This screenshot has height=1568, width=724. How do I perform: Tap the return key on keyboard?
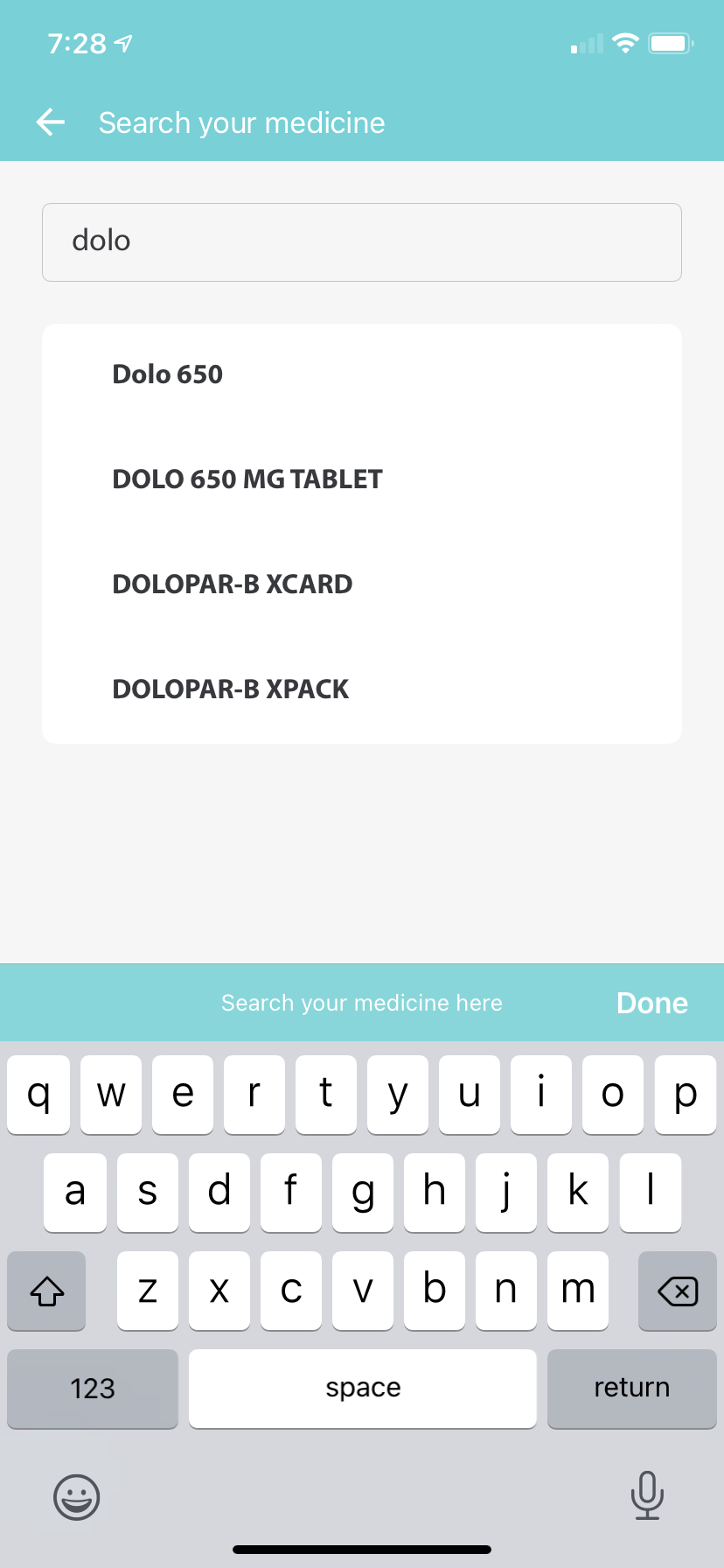click(632, 1388)
